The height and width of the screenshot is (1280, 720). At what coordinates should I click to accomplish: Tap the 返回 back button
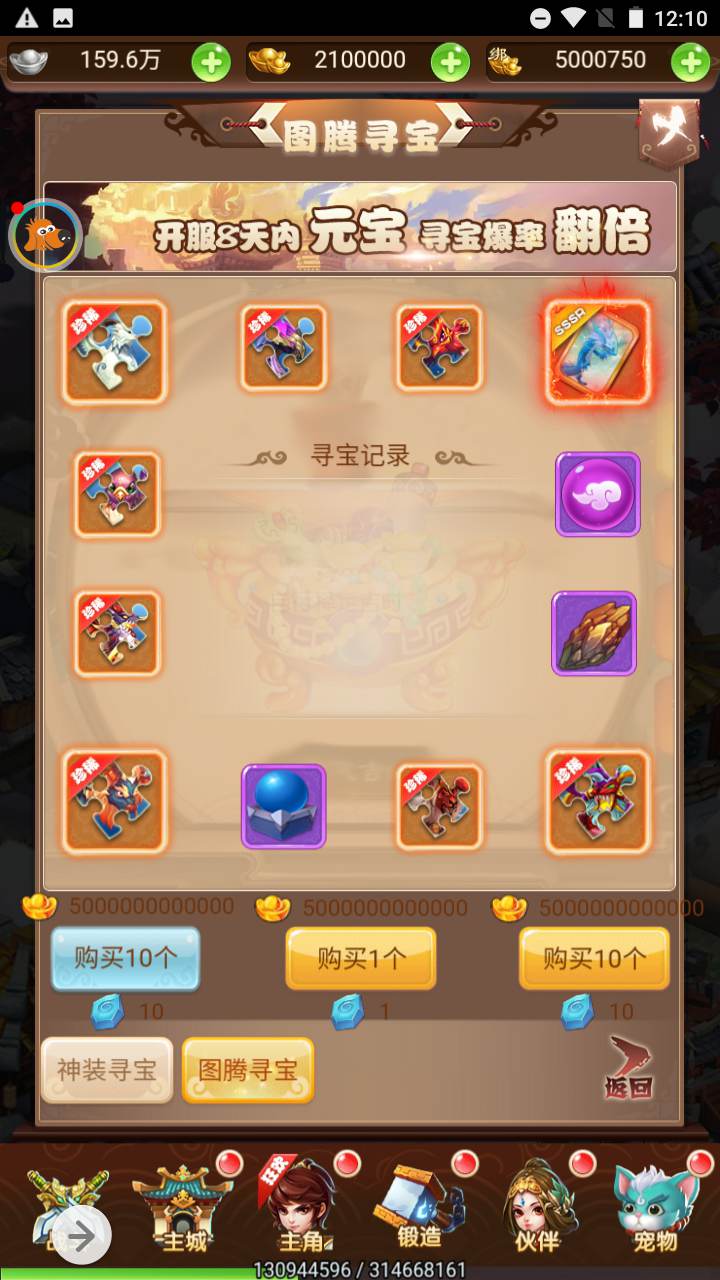click(x=629, y=1070)
